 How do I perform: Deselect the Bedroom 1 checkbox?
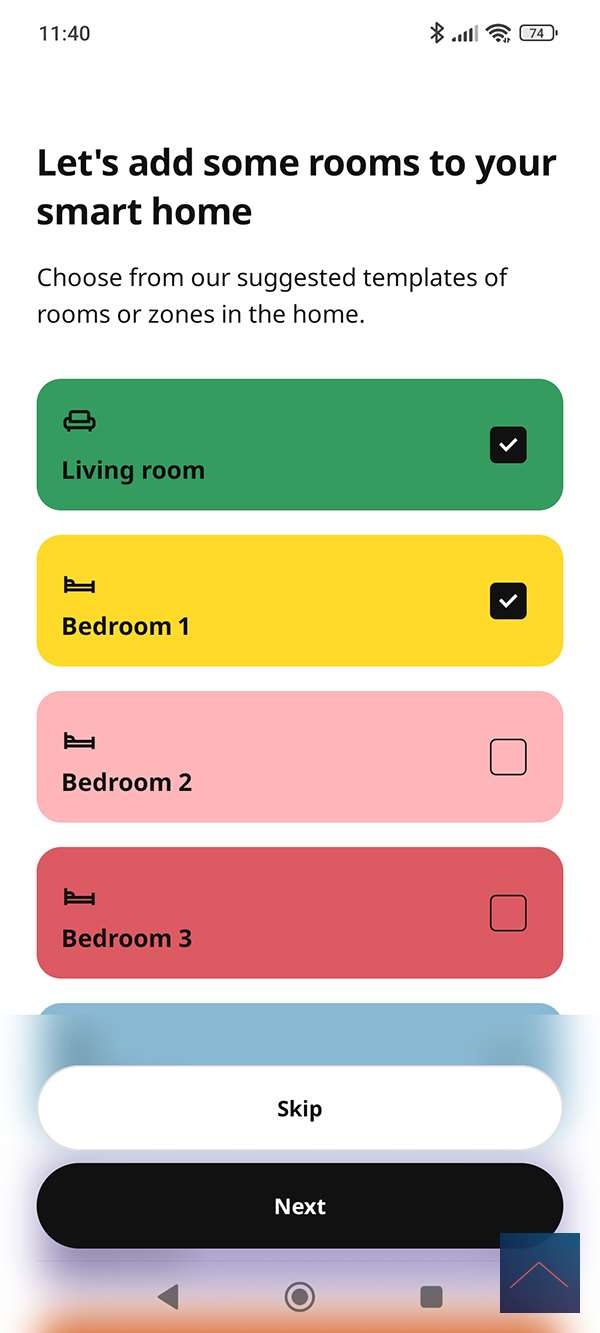(x=508, y=601)
